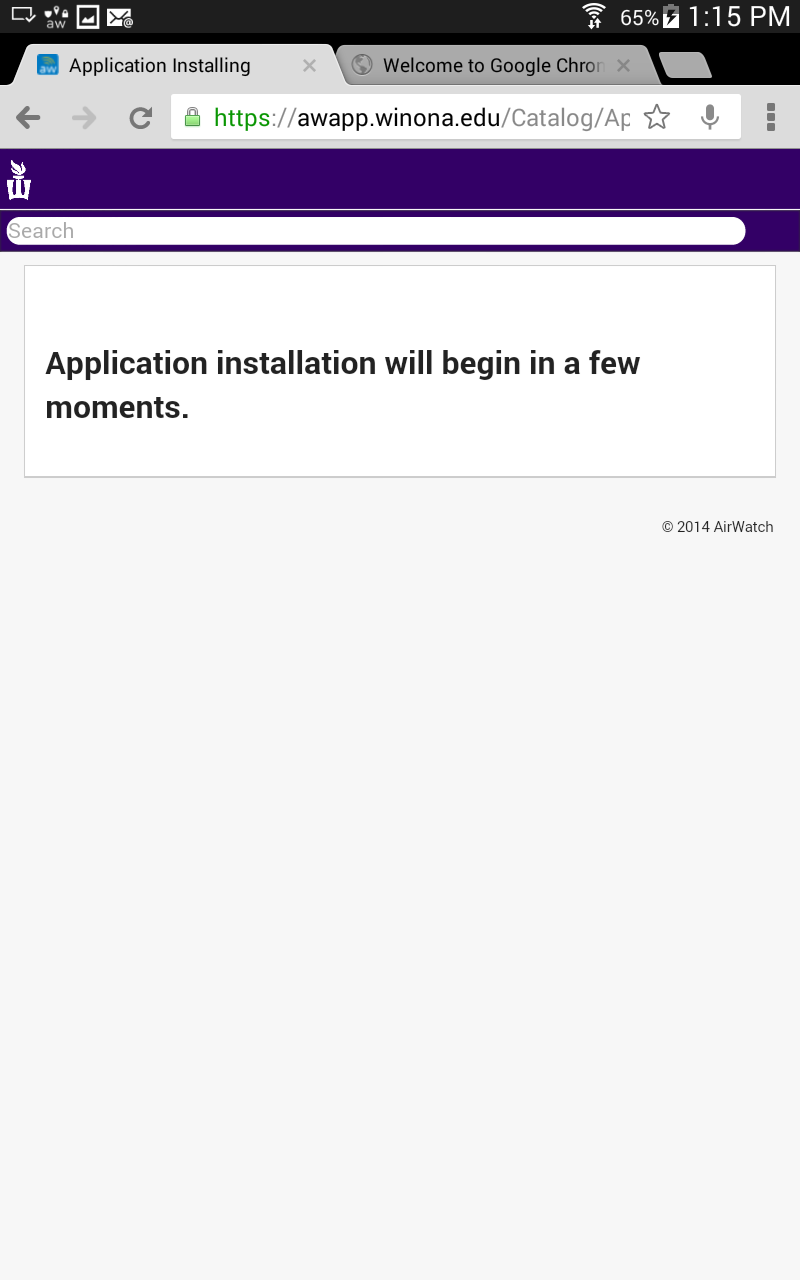800x1280 pixels.
Task: Open Chrome's overflow menu
Action: pyautogui.click(x=771, y=118)
